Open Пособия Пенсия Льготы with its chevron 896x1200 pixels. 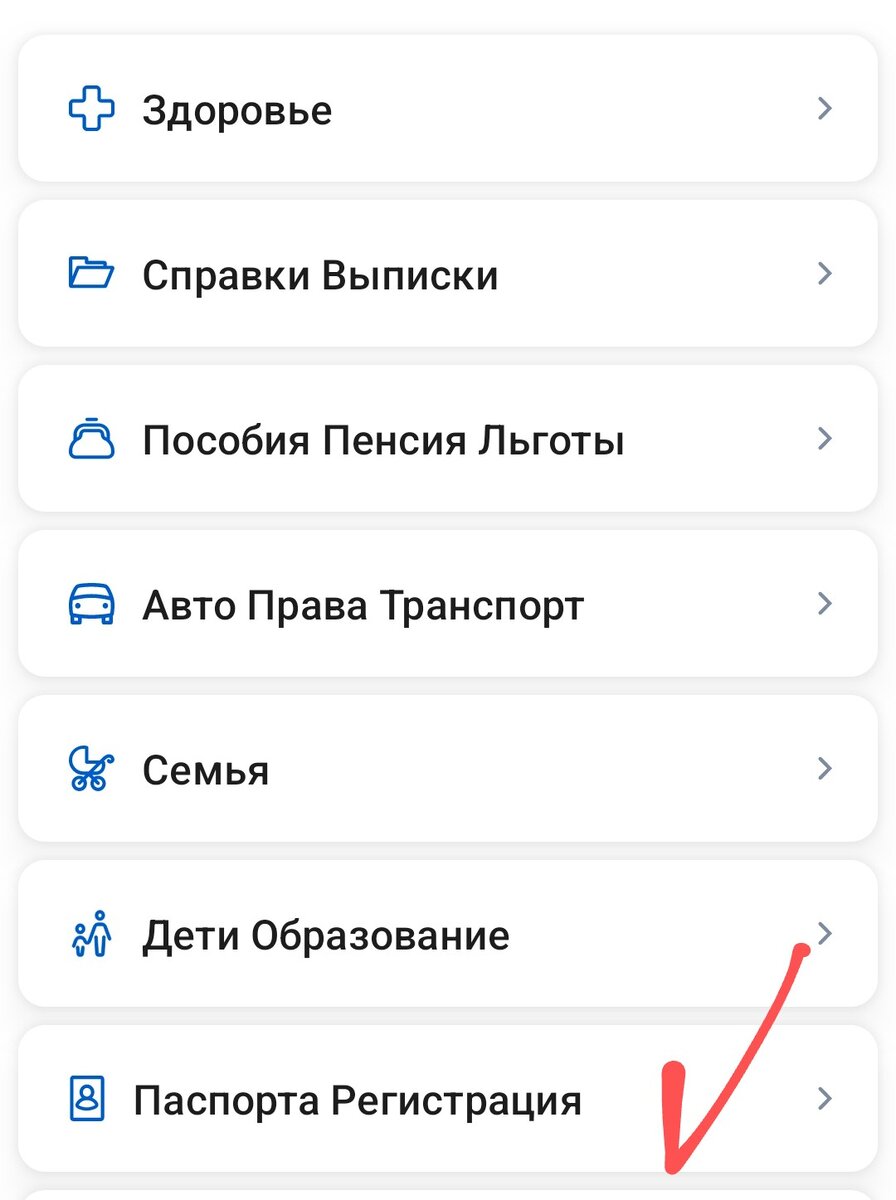(x=824, y=439)
